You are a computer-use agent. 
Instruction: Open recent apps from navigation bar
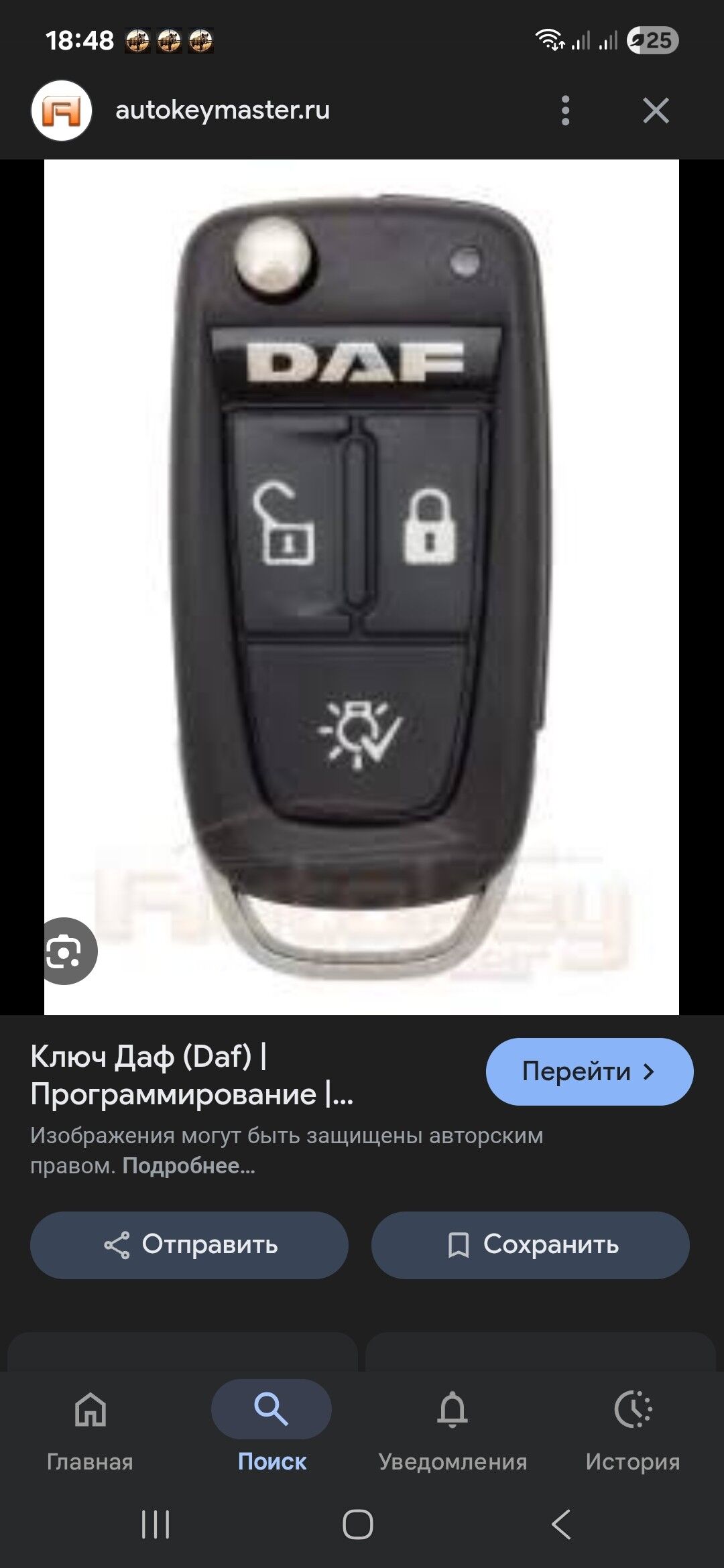[156, 1524]
